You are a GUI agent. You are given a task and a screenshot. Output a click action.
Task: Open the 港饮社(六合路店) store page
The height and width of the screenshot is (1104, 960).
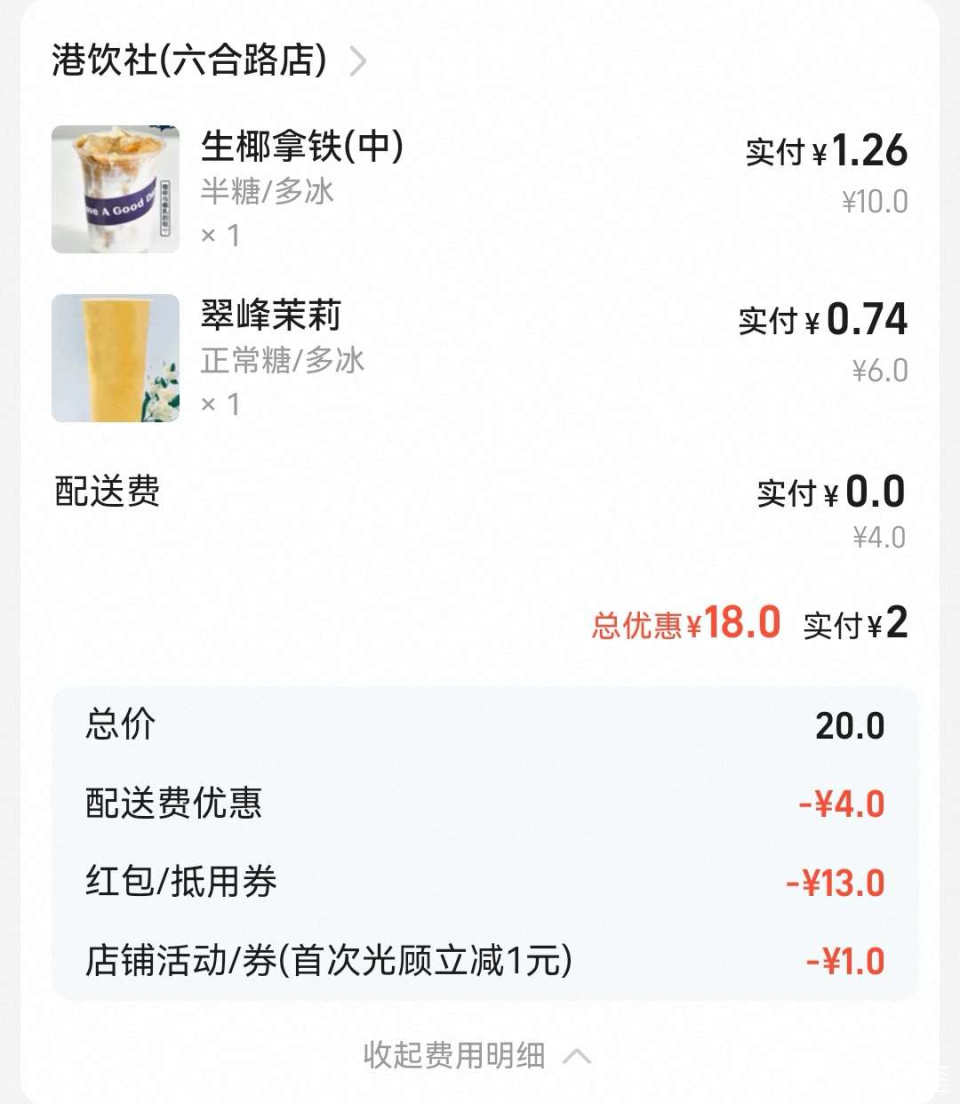point(208,62)
